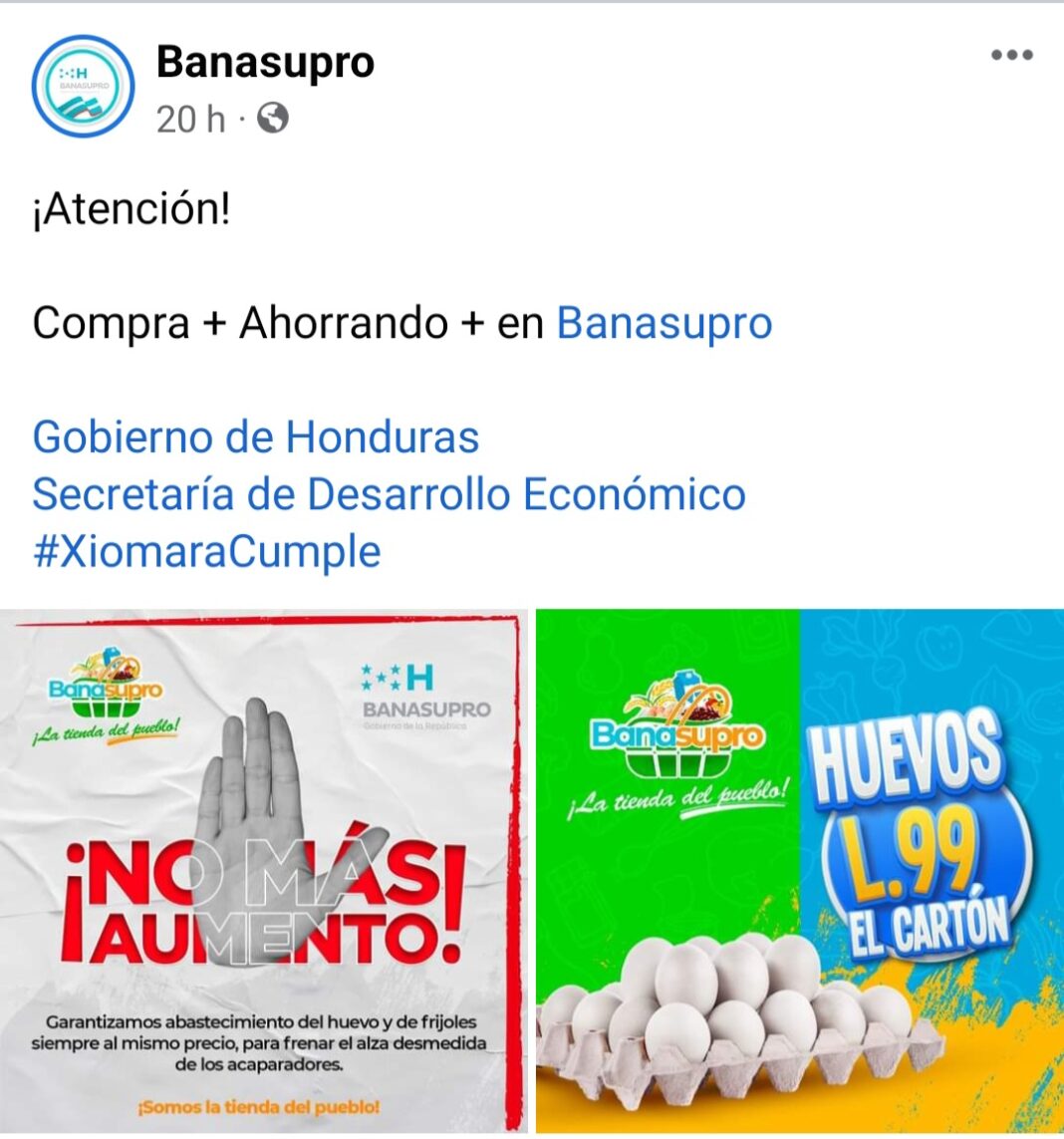
Task: Open the #XiomaraCumple hashtag
Action: pyautogui.click(x=206, y=551)
